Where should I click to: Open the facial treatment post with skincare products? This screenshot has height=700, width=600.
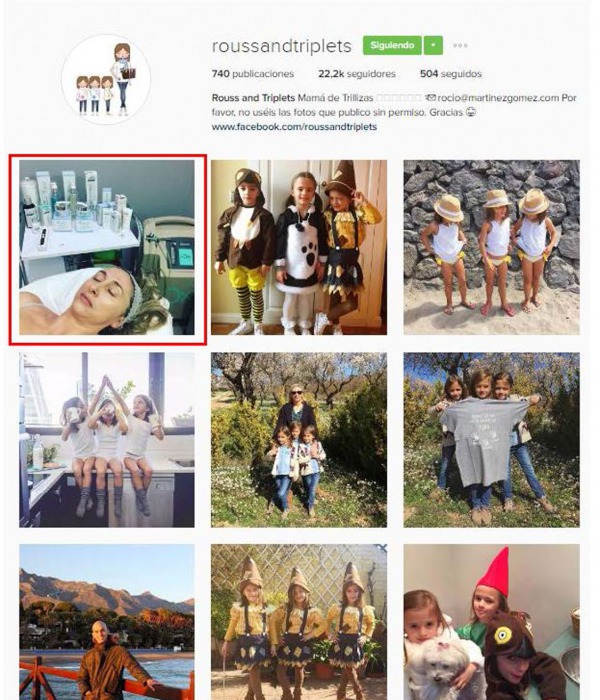(107, 248)
